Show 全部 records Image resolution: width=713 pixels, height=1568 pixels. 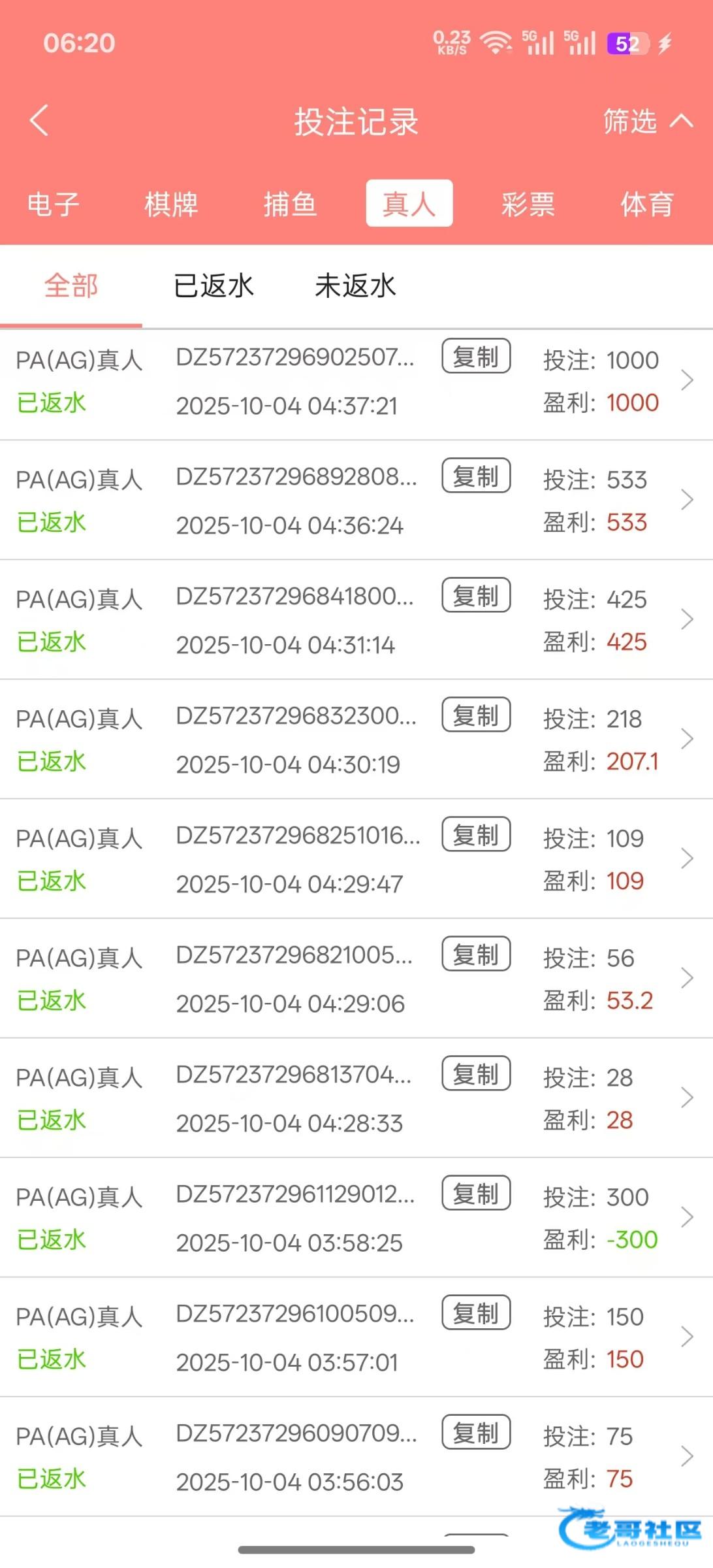71,286
